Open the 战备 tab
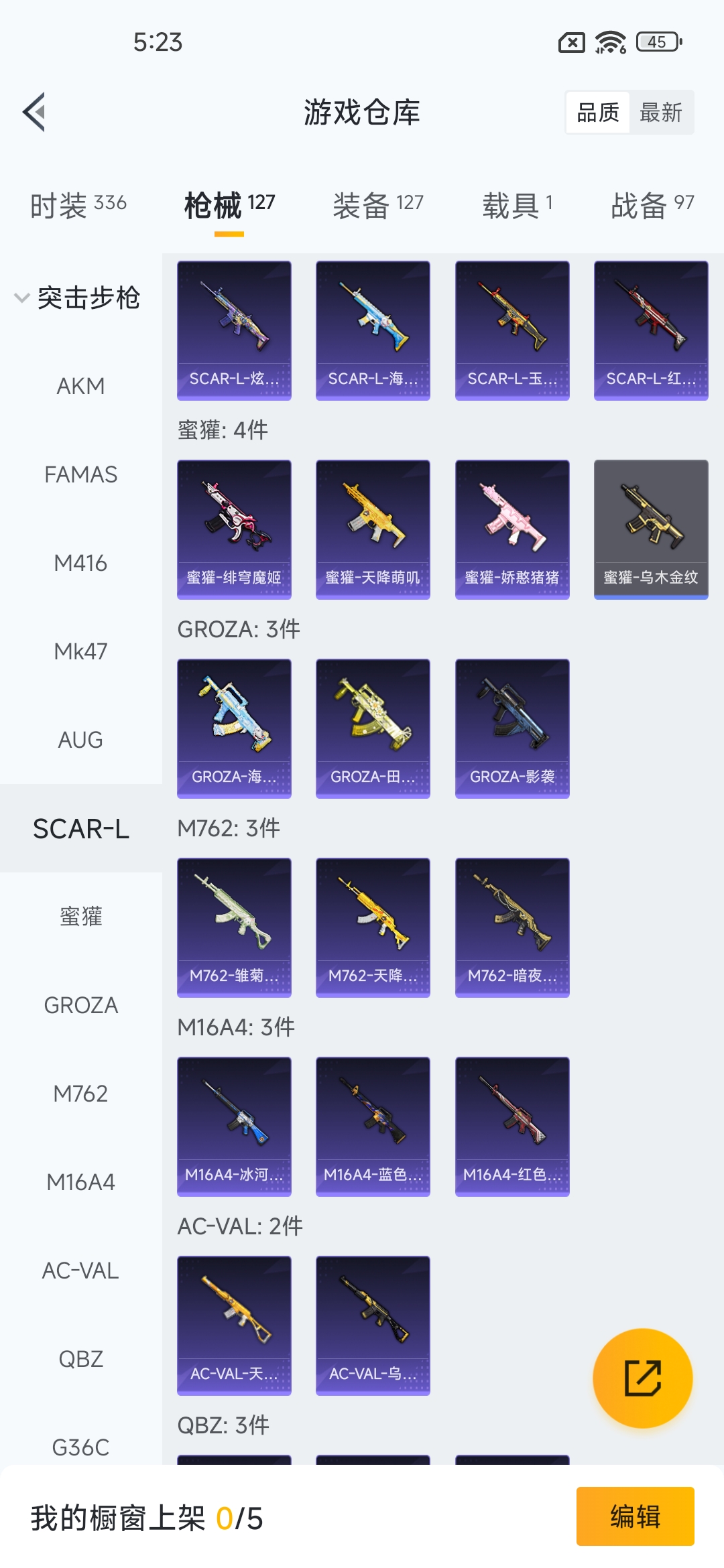 click(x=652, y=205)
